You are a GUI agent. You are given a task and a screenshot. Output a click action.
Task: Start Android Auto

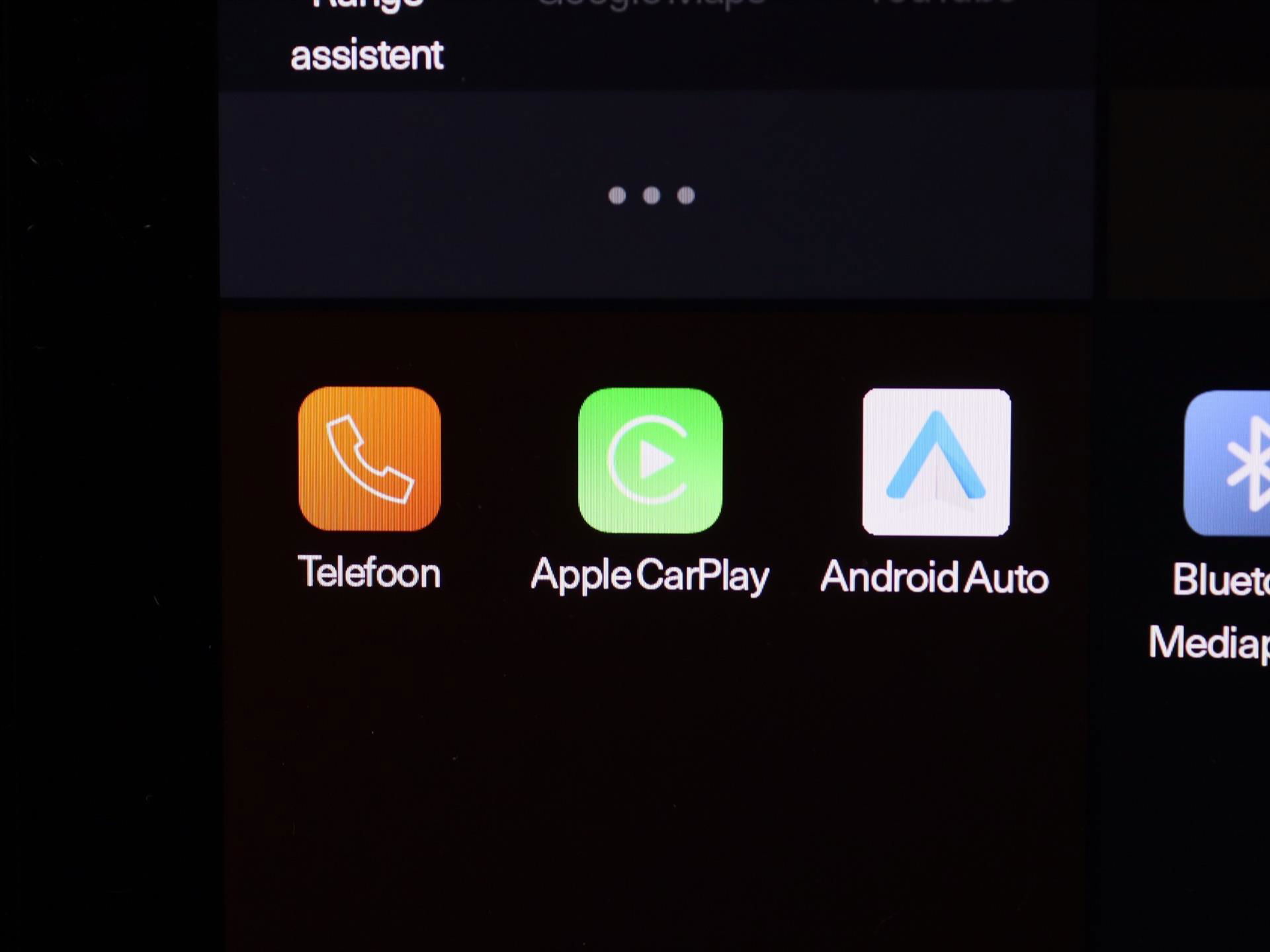936,462
